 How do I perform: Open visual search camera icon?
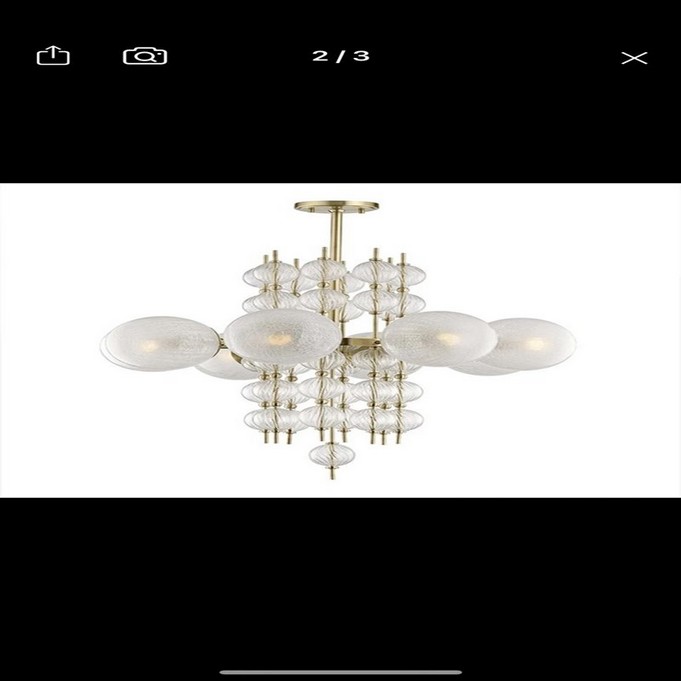(x=145, y=56)
